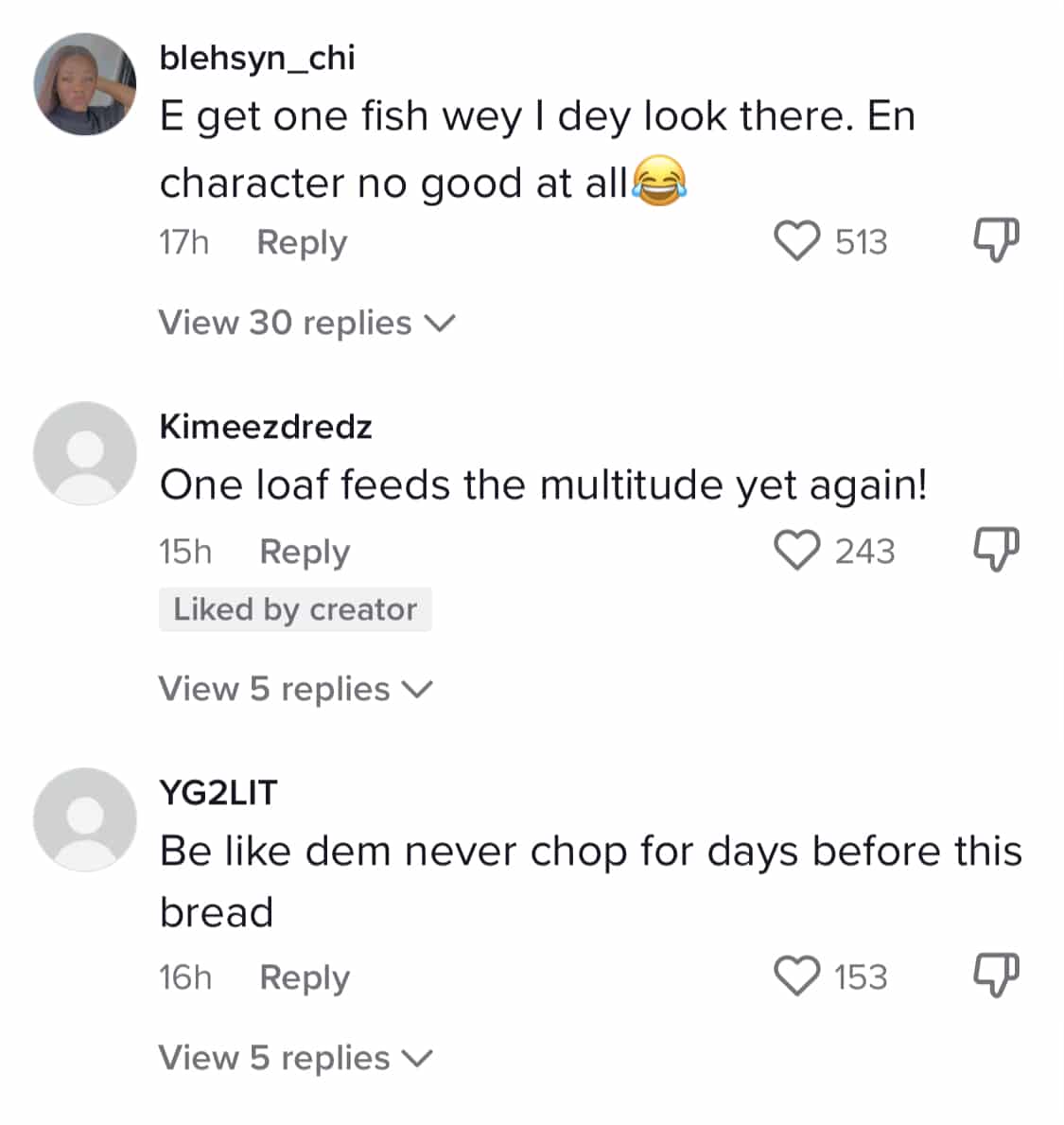1064x1125 pixels.
Task: Dislike blehsyn_chi's comment
Action: click(x=996, y=239)
